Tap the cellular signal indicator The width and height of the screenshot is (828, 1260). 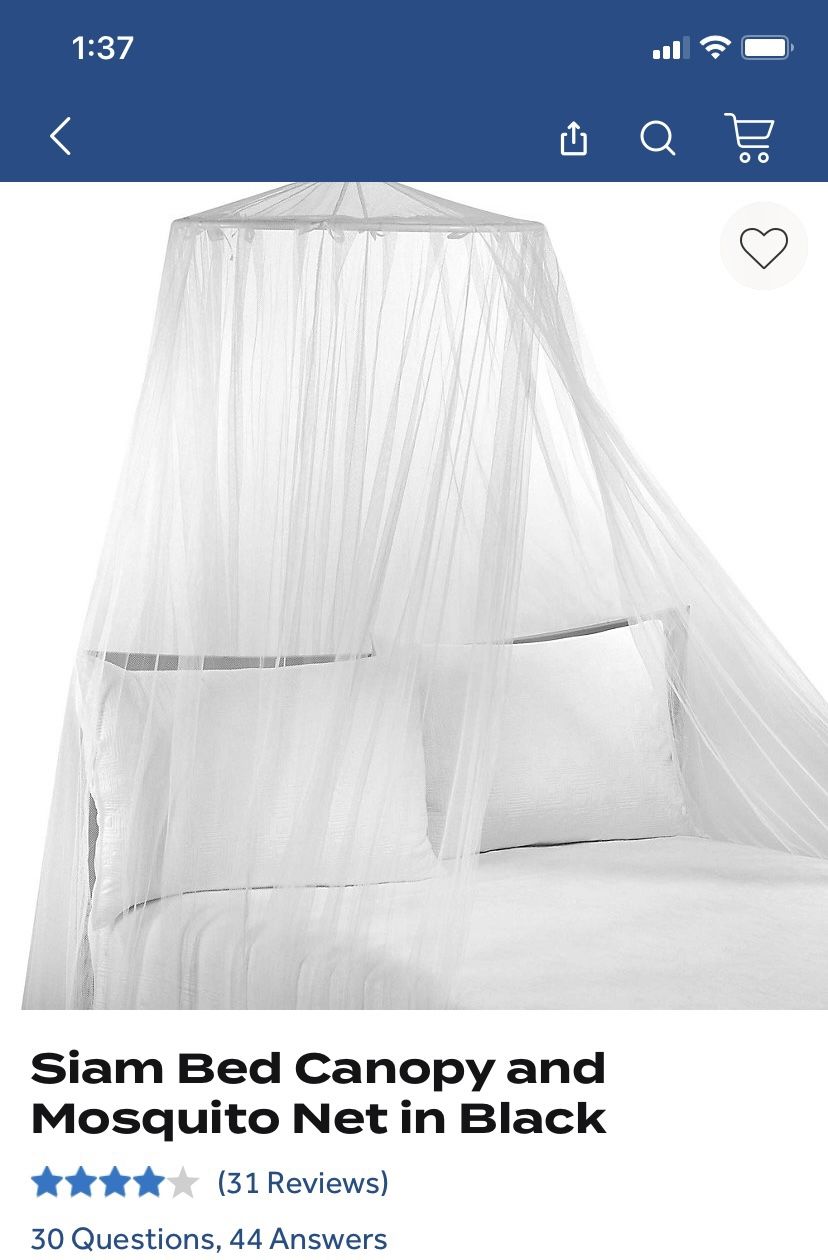pos(670,46)
